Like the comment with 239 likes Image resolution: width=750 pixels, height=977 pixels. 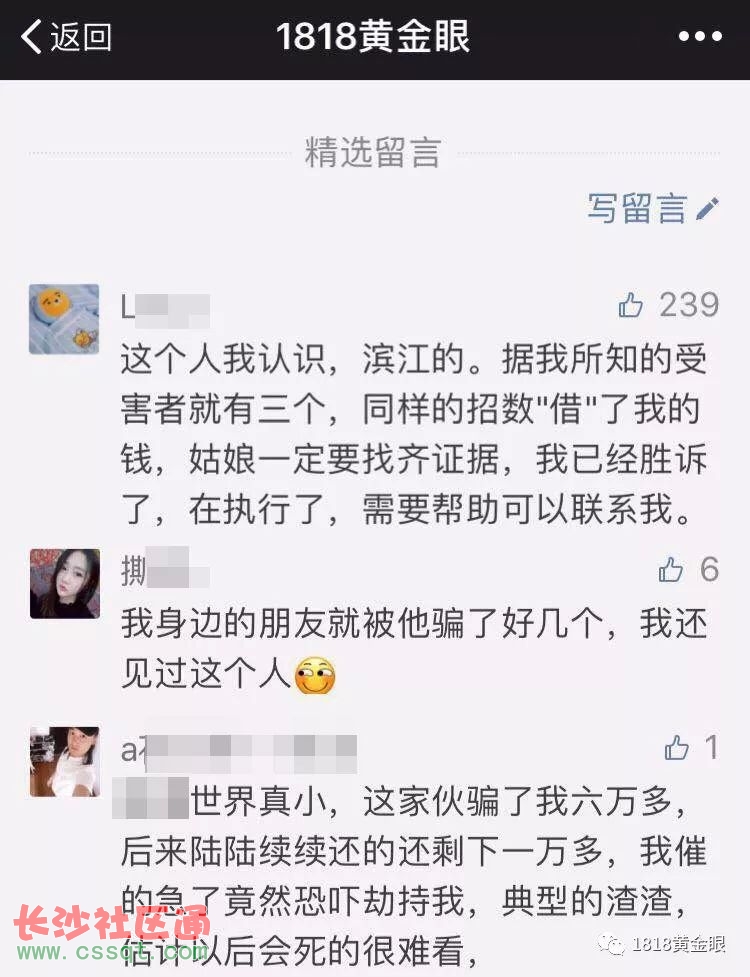tap(631, 305)
